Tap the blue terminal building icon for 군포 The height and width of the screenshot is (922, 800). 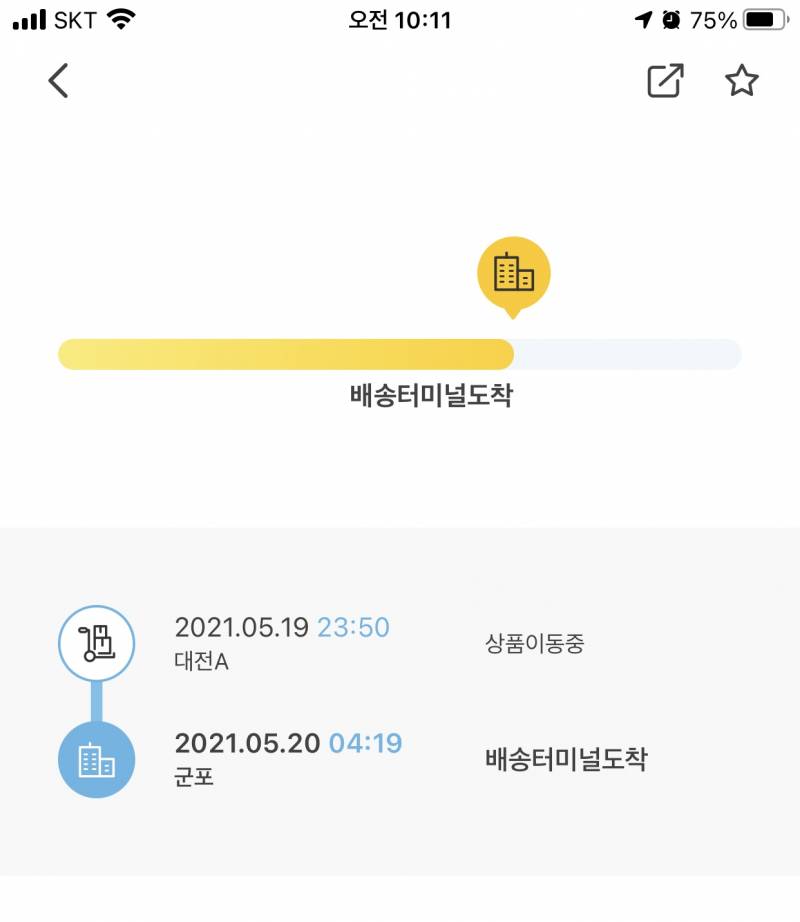97,760
